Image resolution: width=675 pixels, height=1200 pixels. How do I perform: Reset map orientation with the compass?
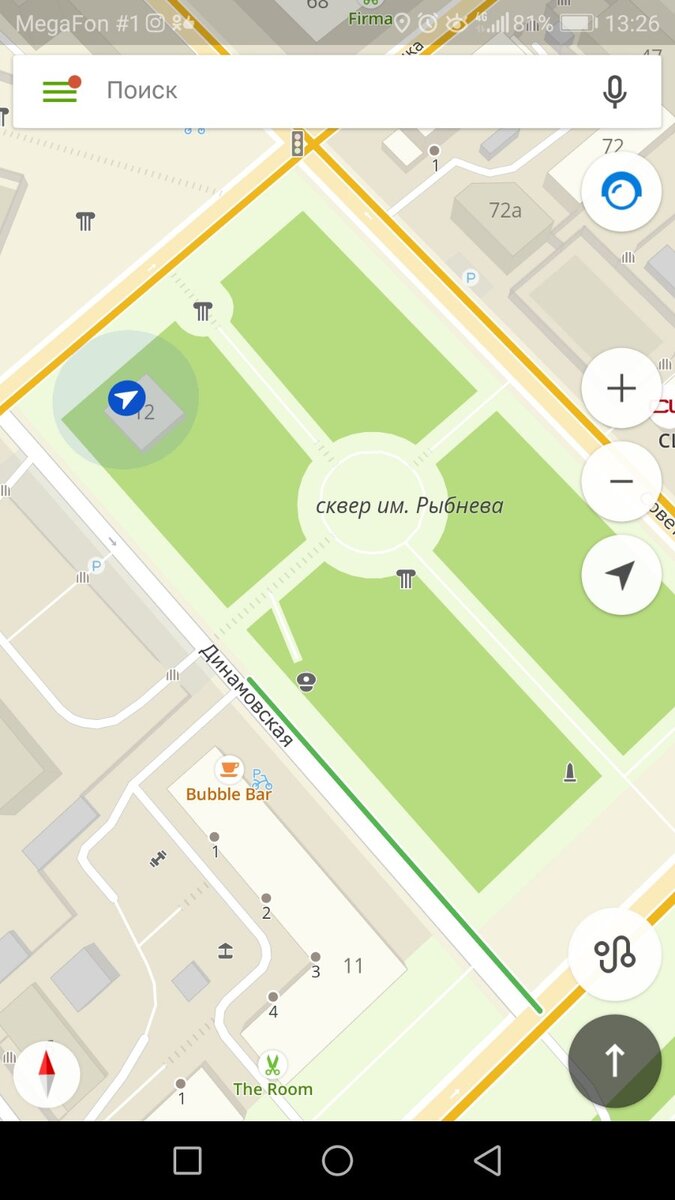coord(47,1074)
